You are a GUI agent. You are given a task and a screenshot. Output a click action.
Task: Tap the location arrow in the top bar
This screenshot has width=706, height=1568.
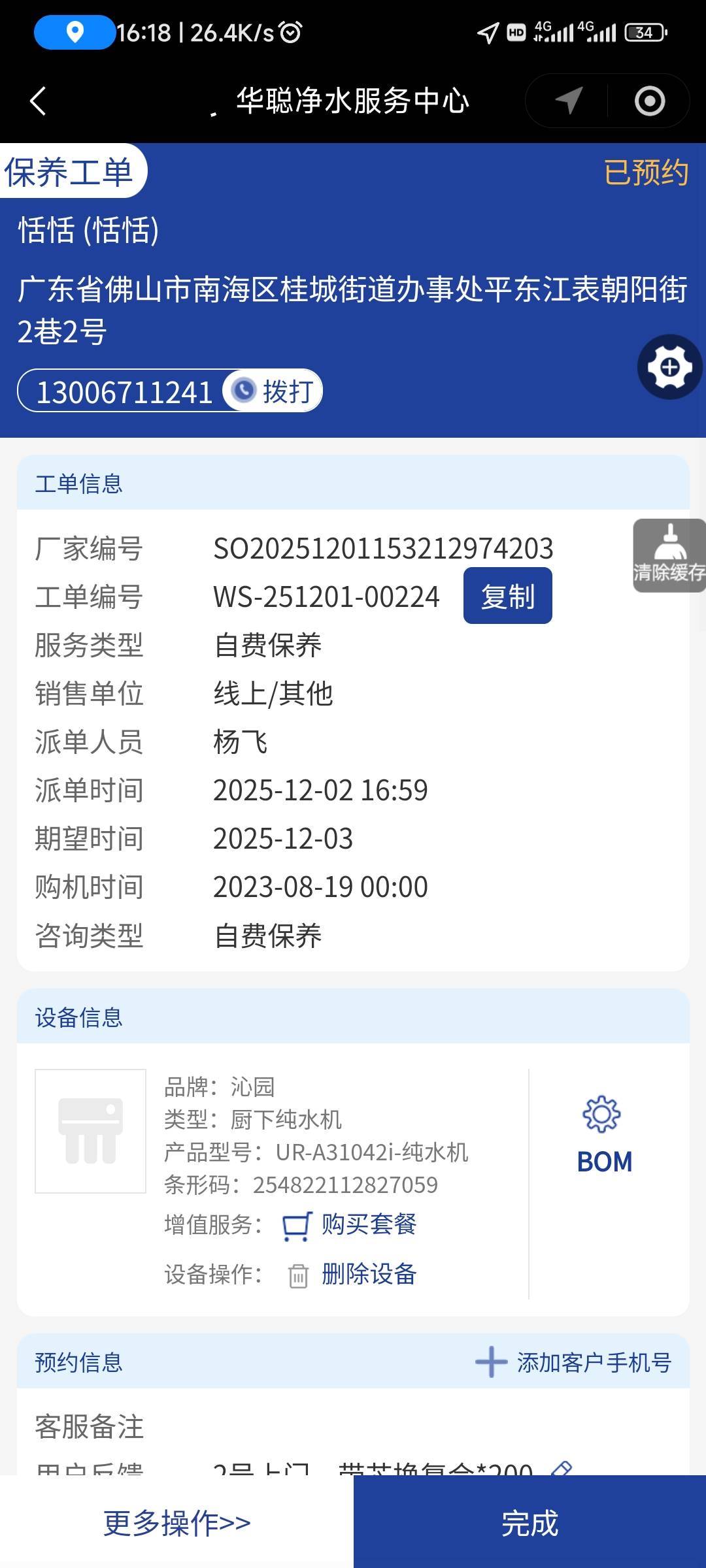click(x=568, y=101)
